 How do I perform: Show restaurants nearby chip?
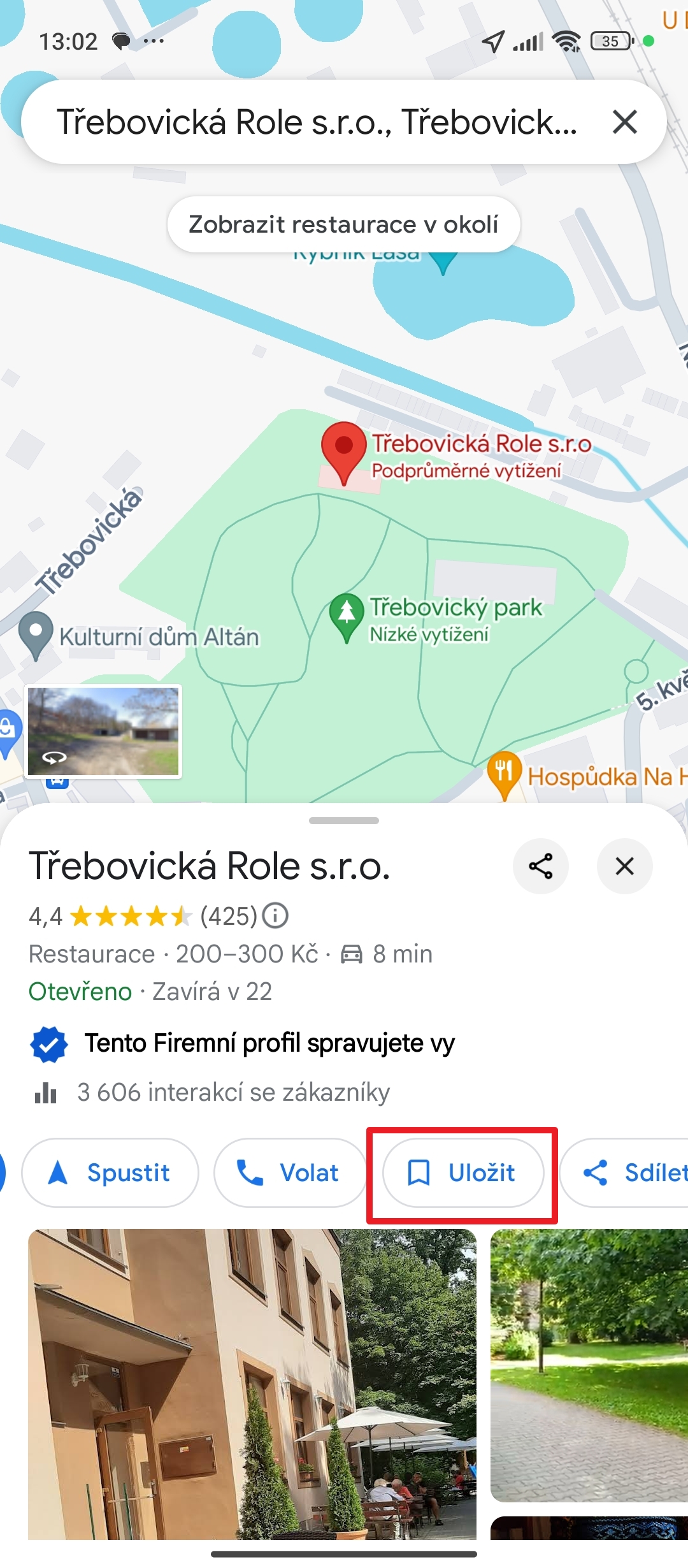tap(344, 224)
